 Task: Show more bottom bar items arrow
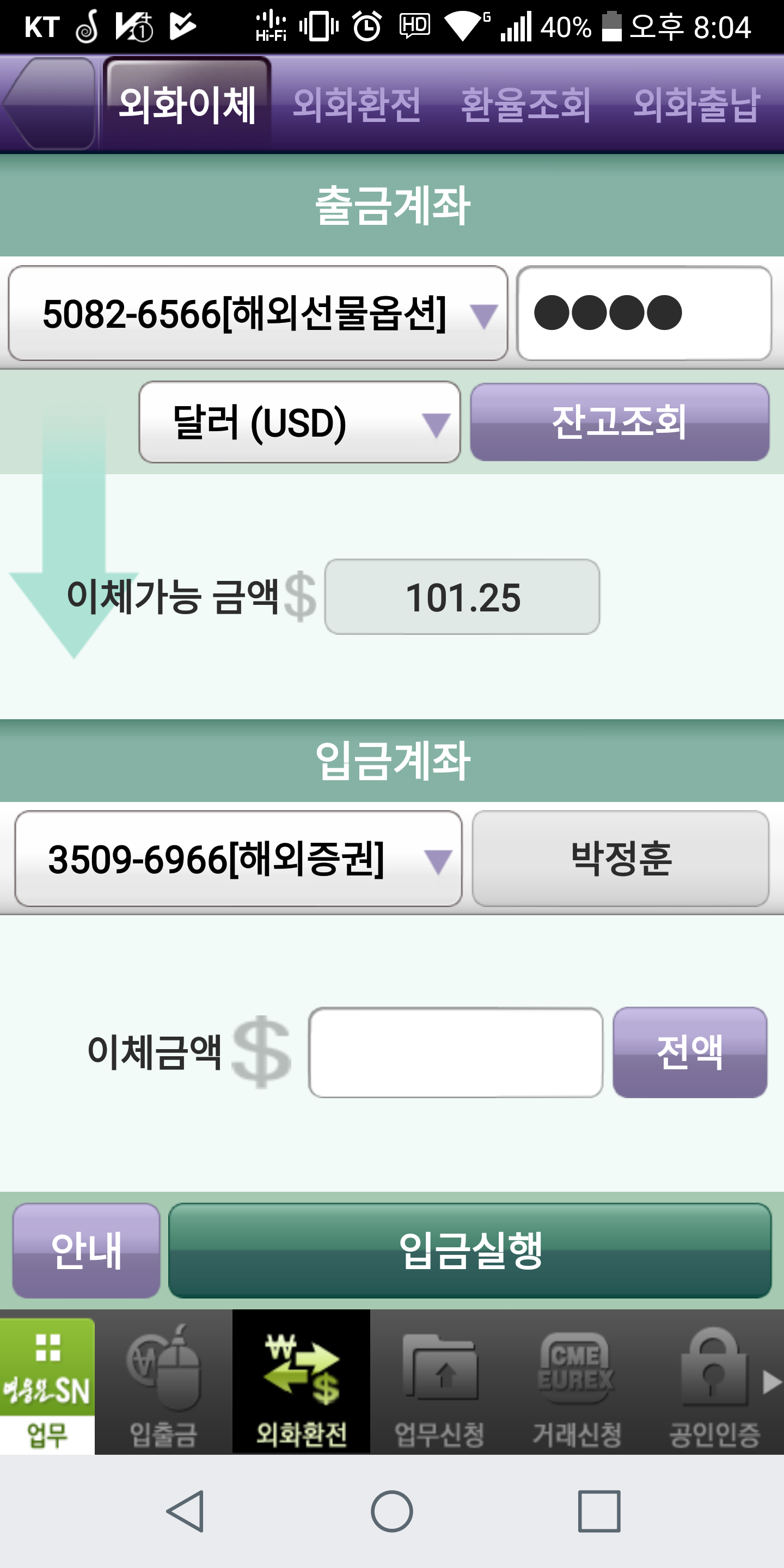[x=772, y=1382]
